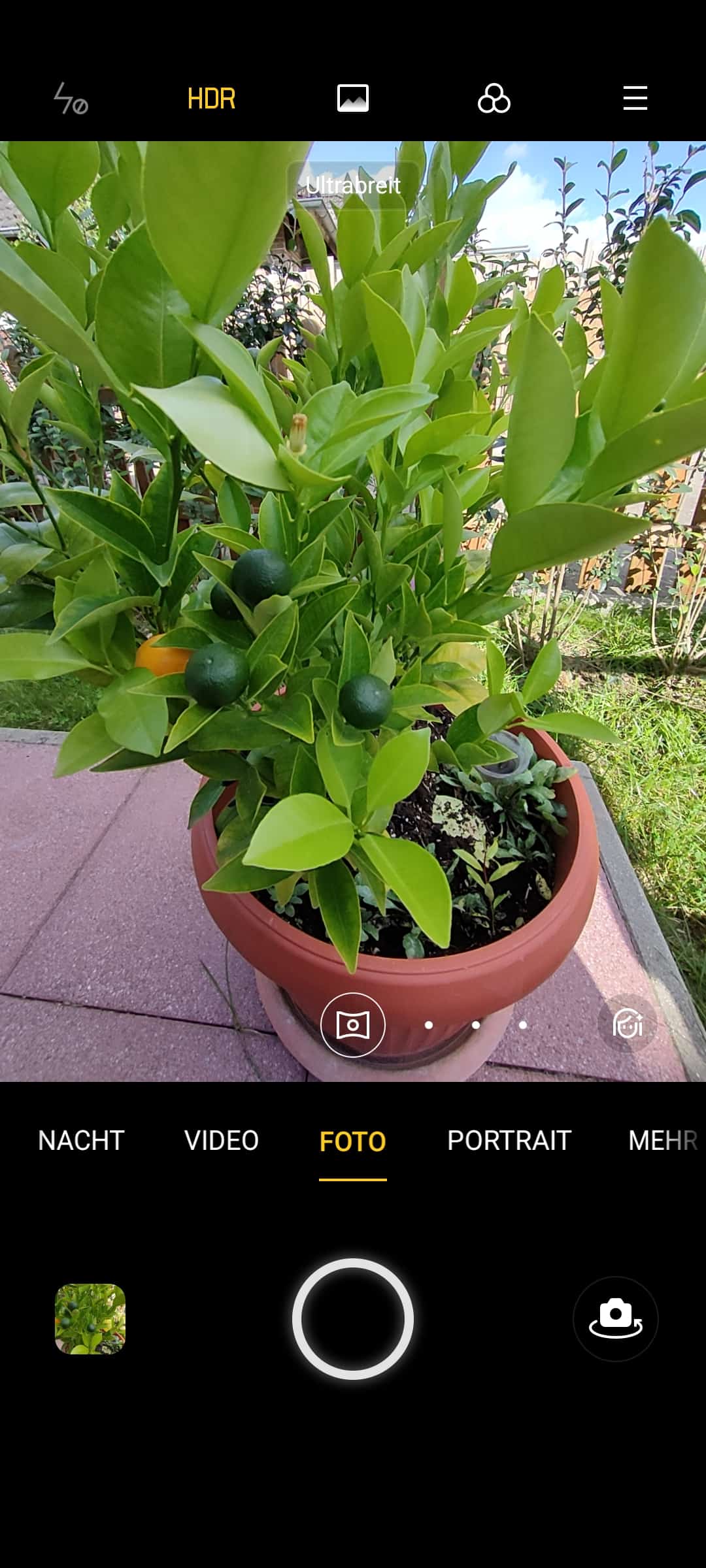Viewport: 706px width, 1568px height.
Task: Open the last photo thumbnail
Action: (x=90, y=1318)
